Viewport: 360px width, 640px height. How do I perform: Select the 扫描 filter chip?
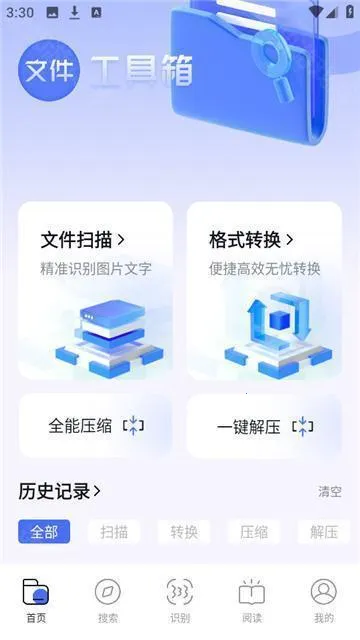(x=114, y=532)
